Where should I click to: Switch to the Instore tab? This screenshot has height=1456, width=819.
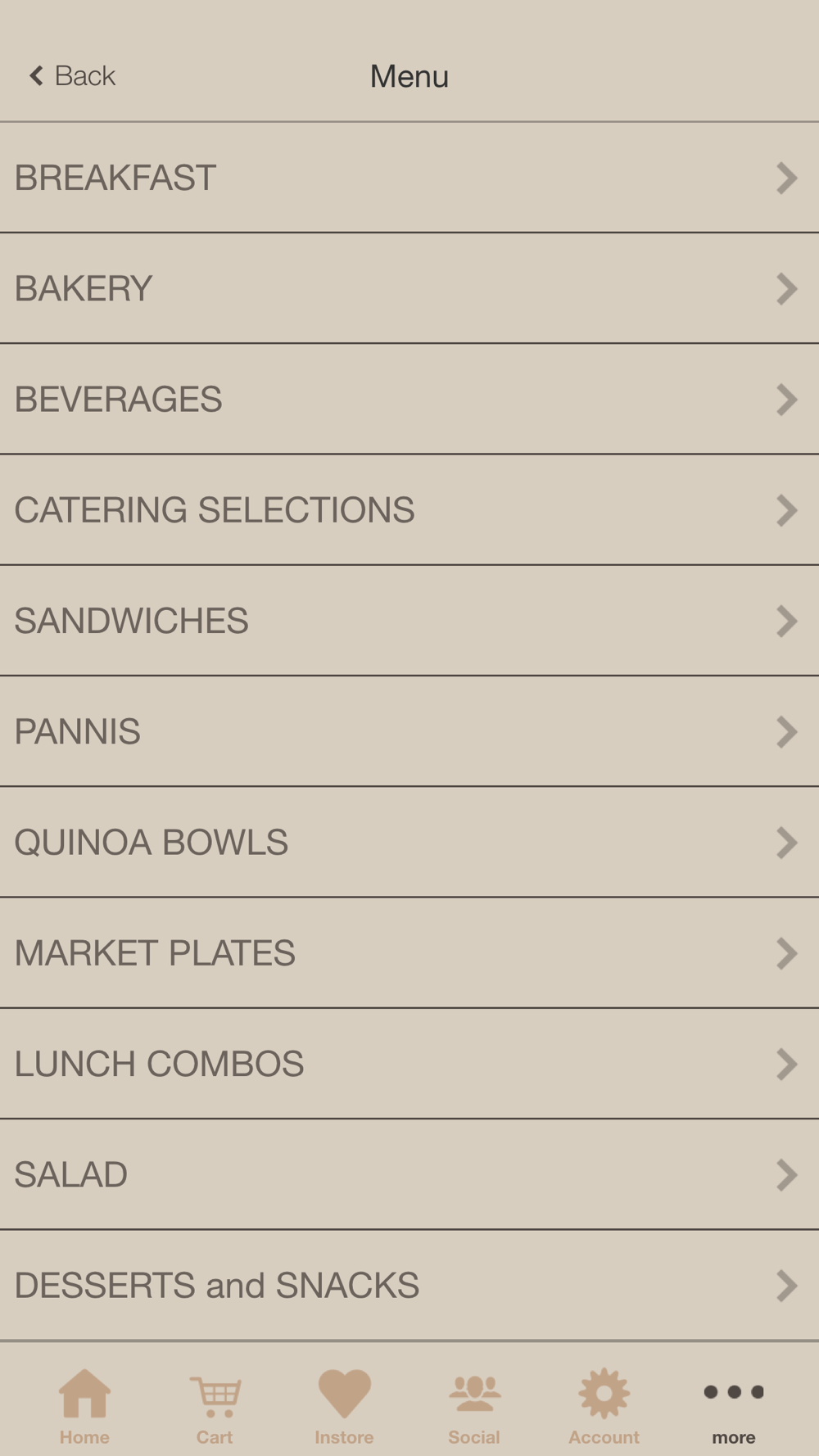pos(344,1406)
